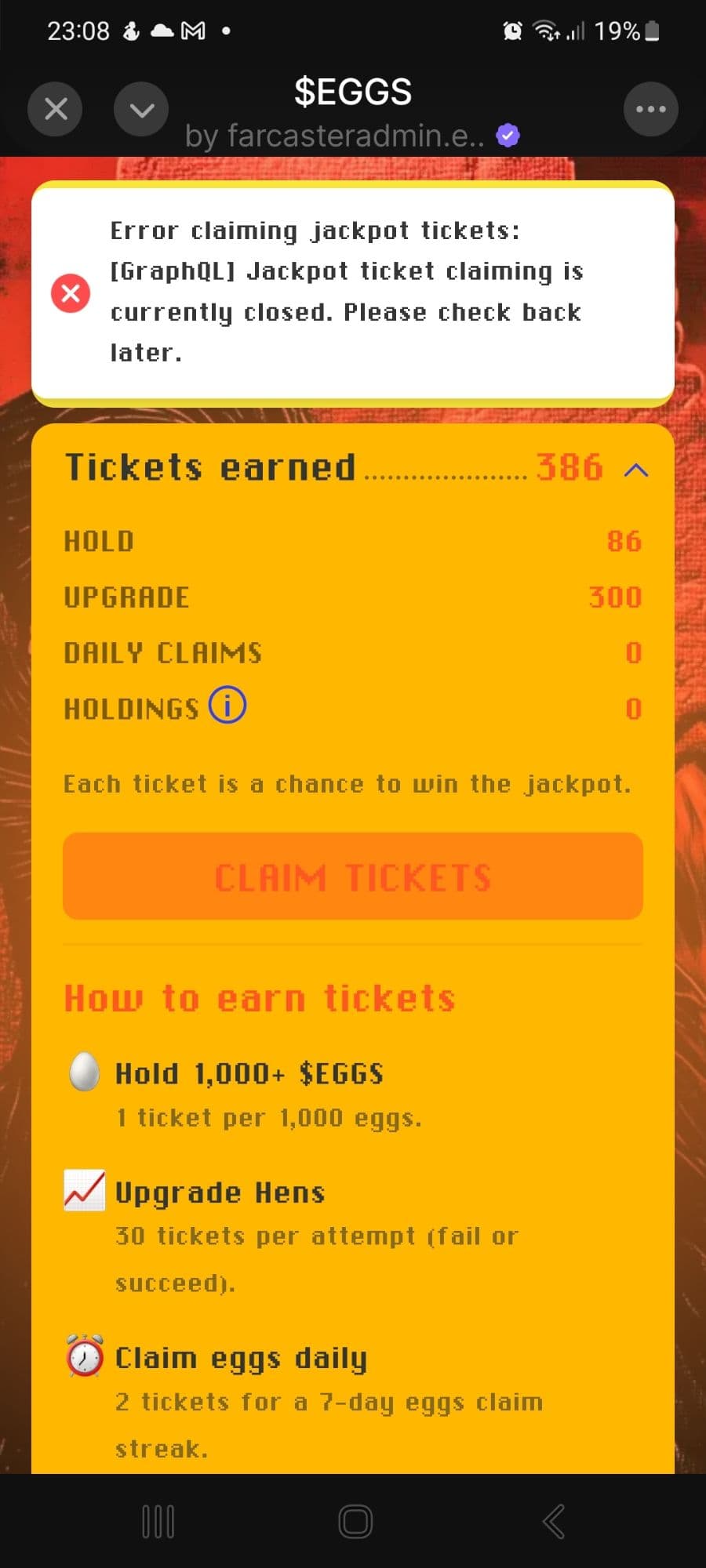Image resolution: width=706 pixels, height=1568 pixels.
Task: Minimize the mini app with the down chevron
Action: click(x=141, y=109)
